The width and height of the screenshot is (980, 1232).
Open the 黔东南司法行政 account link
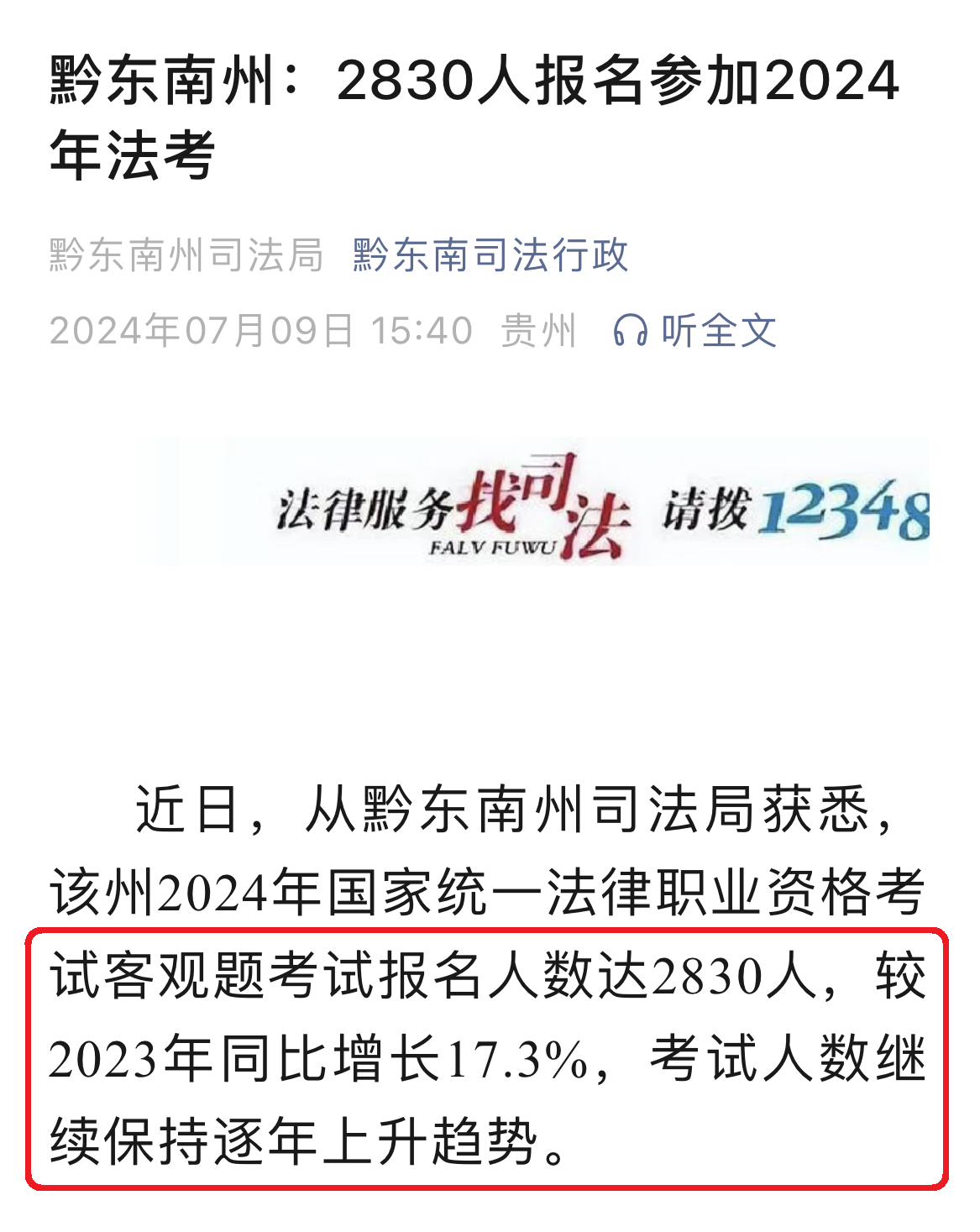(x=490, y=254)
